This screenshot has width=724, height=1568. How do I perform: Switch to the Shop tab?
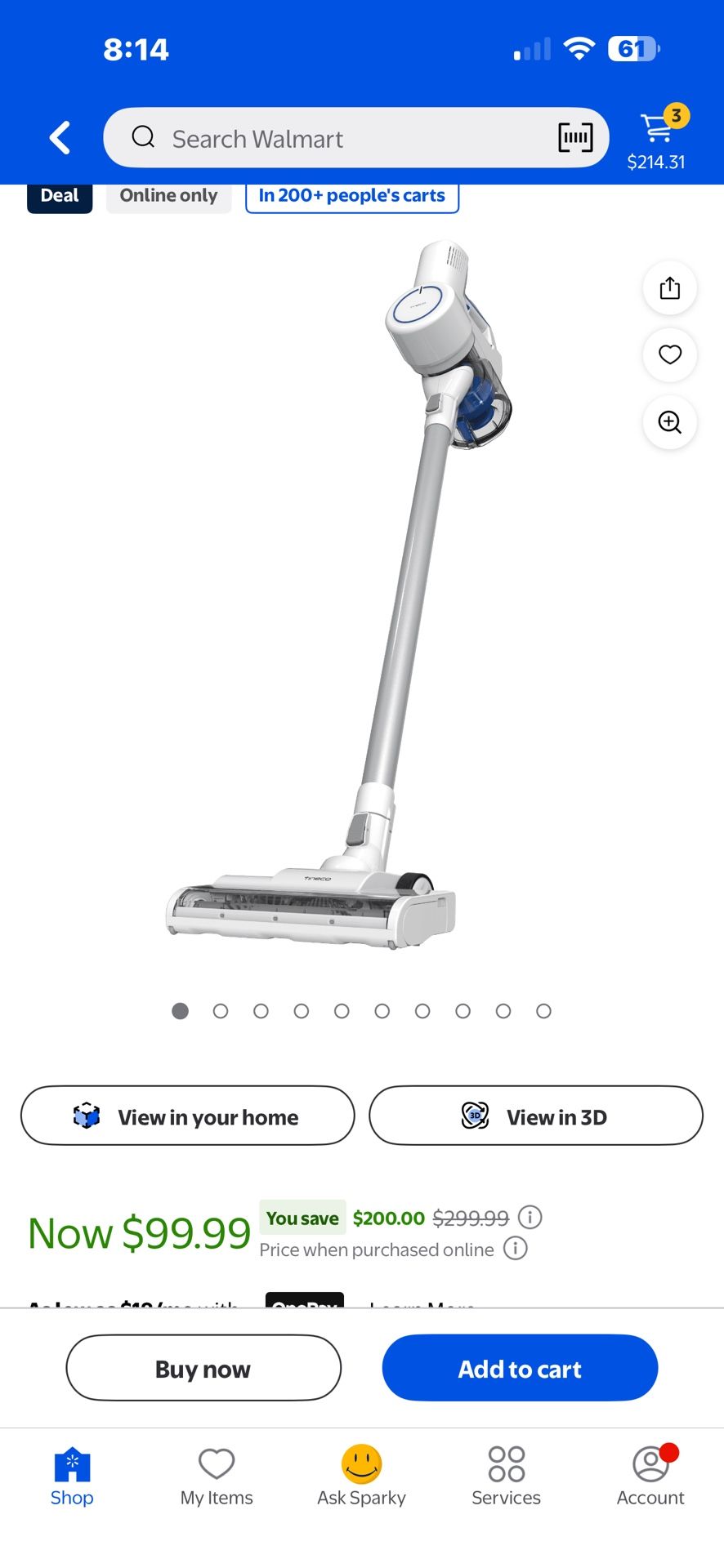pyautogui.click(x=72, y=1477)
